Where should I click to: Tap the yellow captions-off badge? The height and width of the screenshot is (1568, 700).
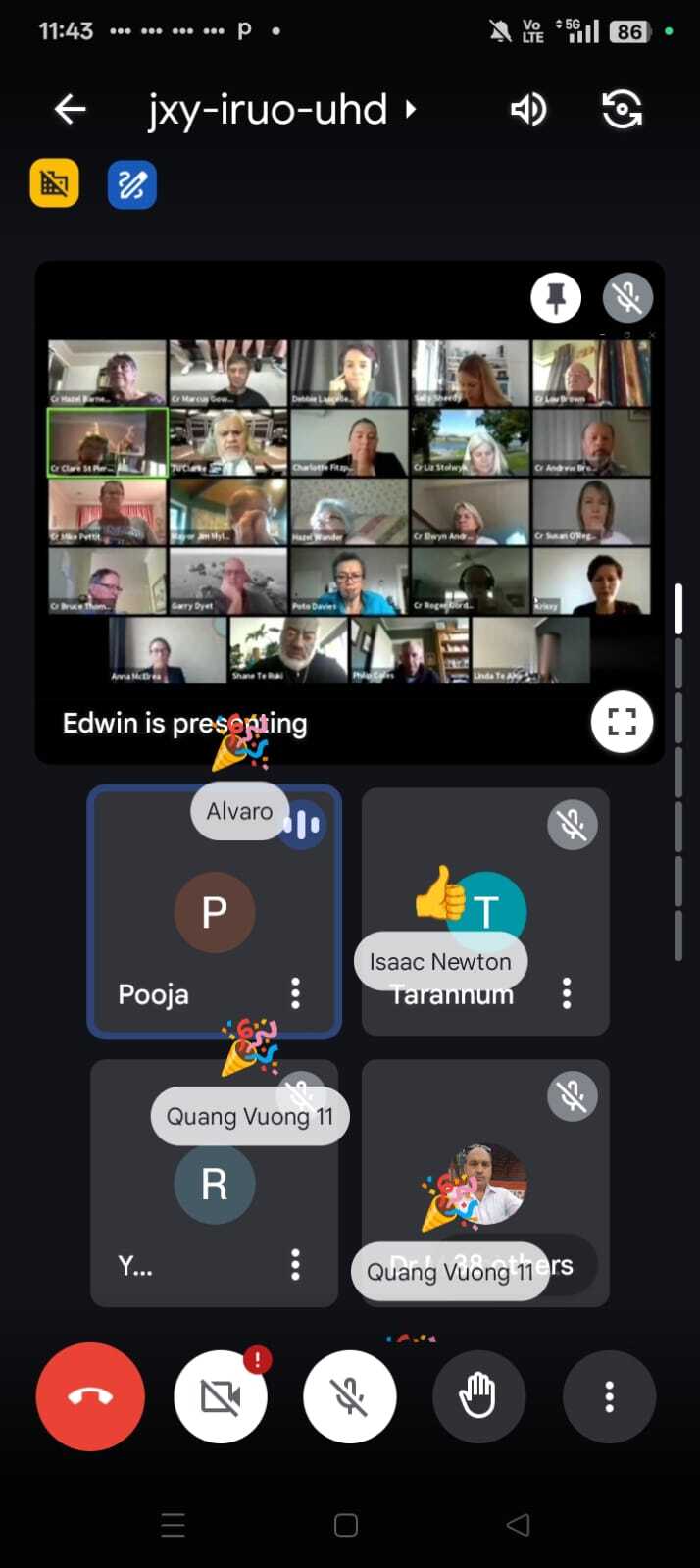click(x=54, y=183)
